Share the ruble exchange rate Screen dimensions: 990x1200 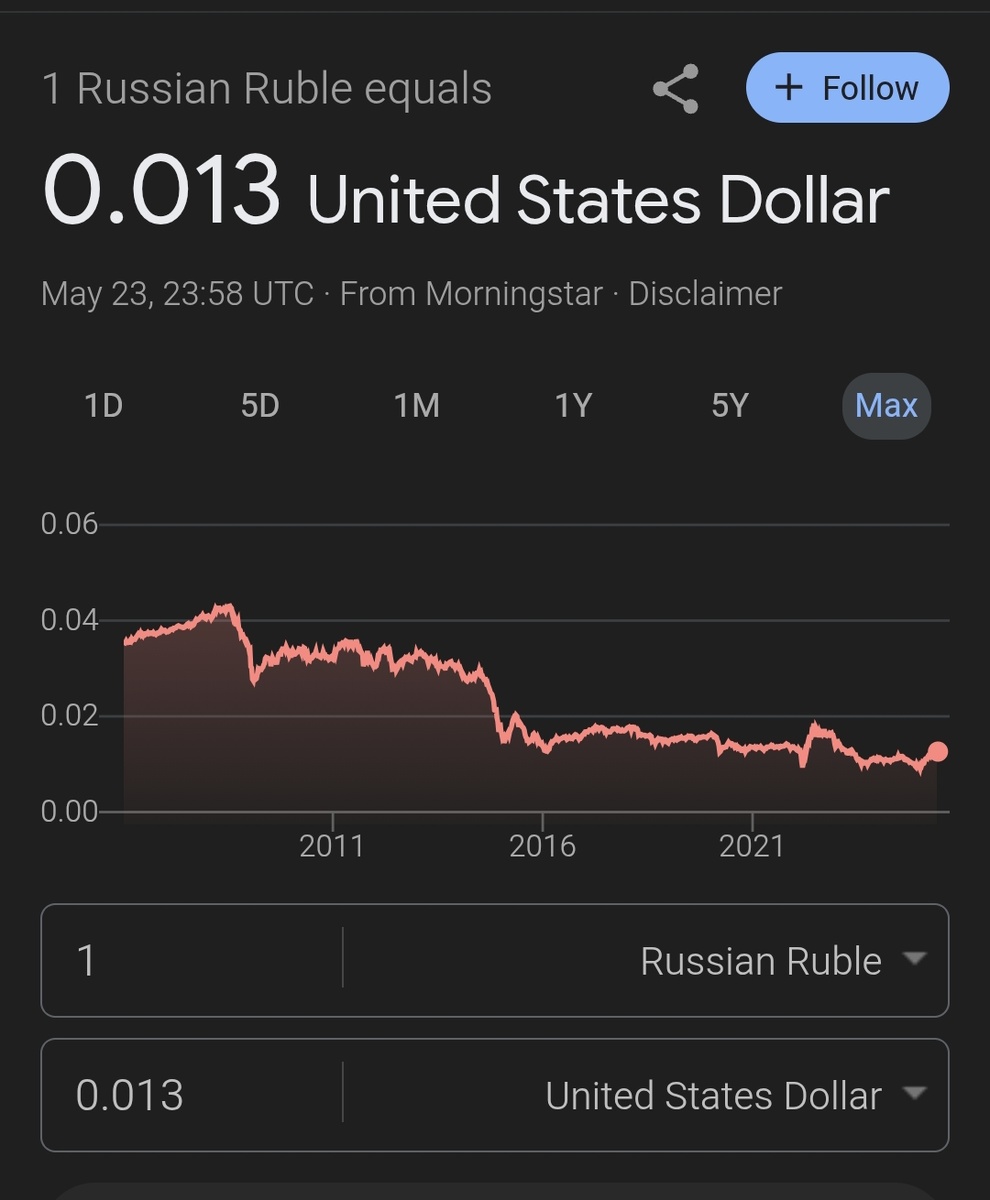[x=675, y=89]
